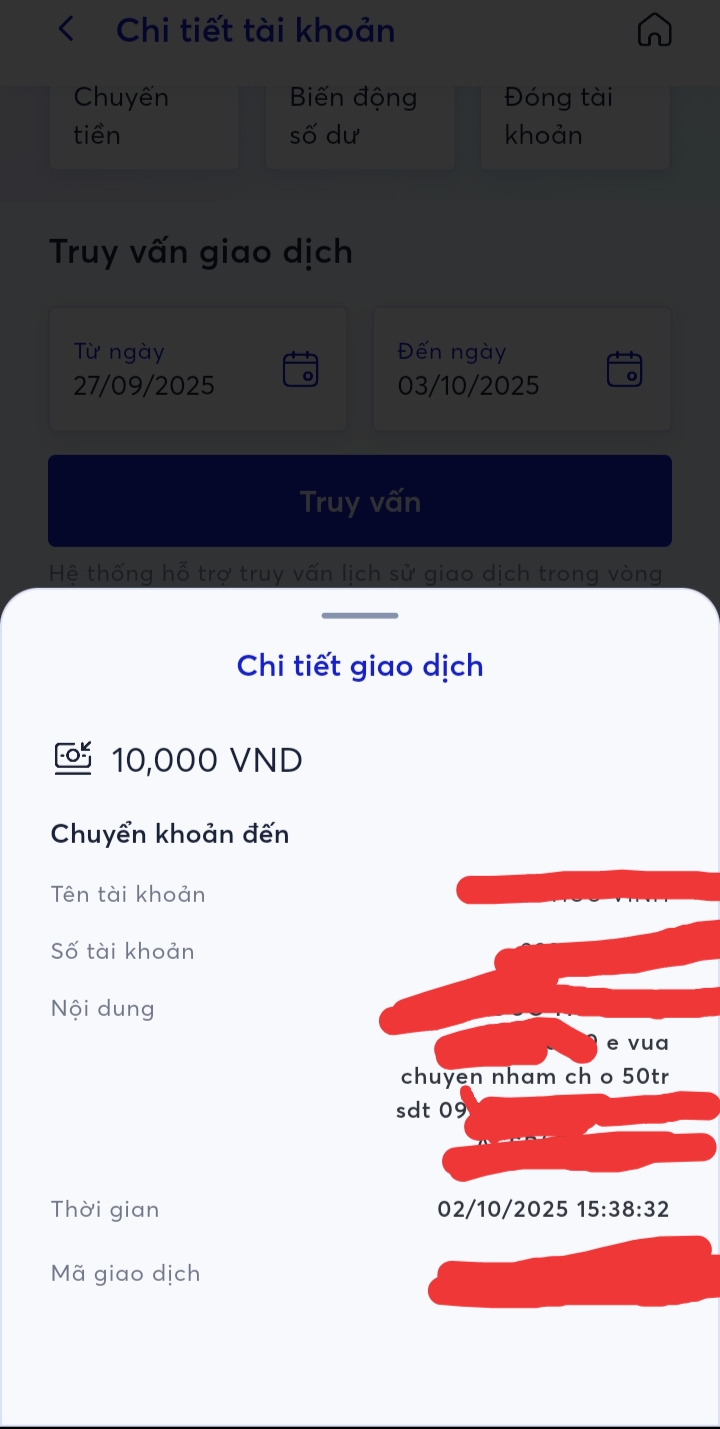Image resolution: width=720 pixels, height=1429 pixels.
Task: Open the home icon
Action: click(x=654, y=30)
